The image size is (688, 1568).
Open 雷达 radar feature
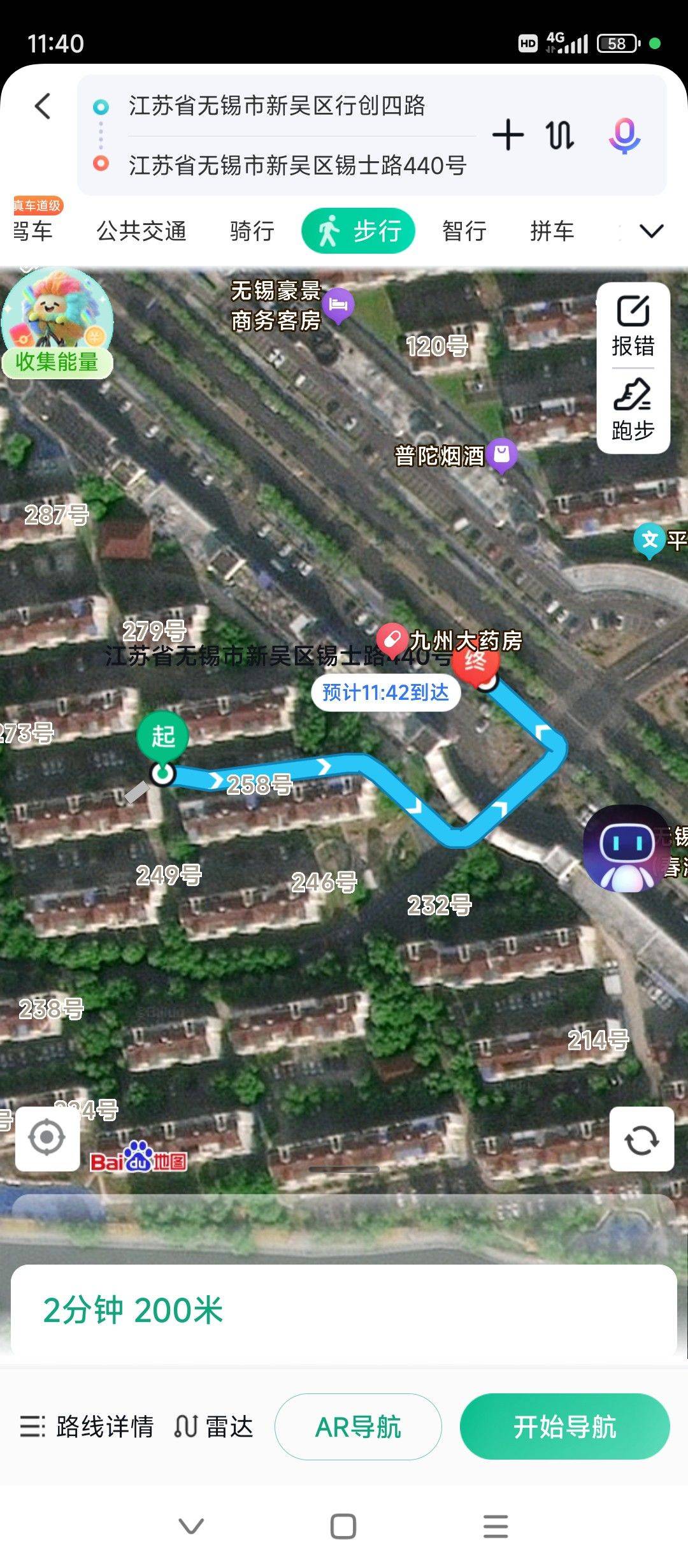tap(214, 1426)
